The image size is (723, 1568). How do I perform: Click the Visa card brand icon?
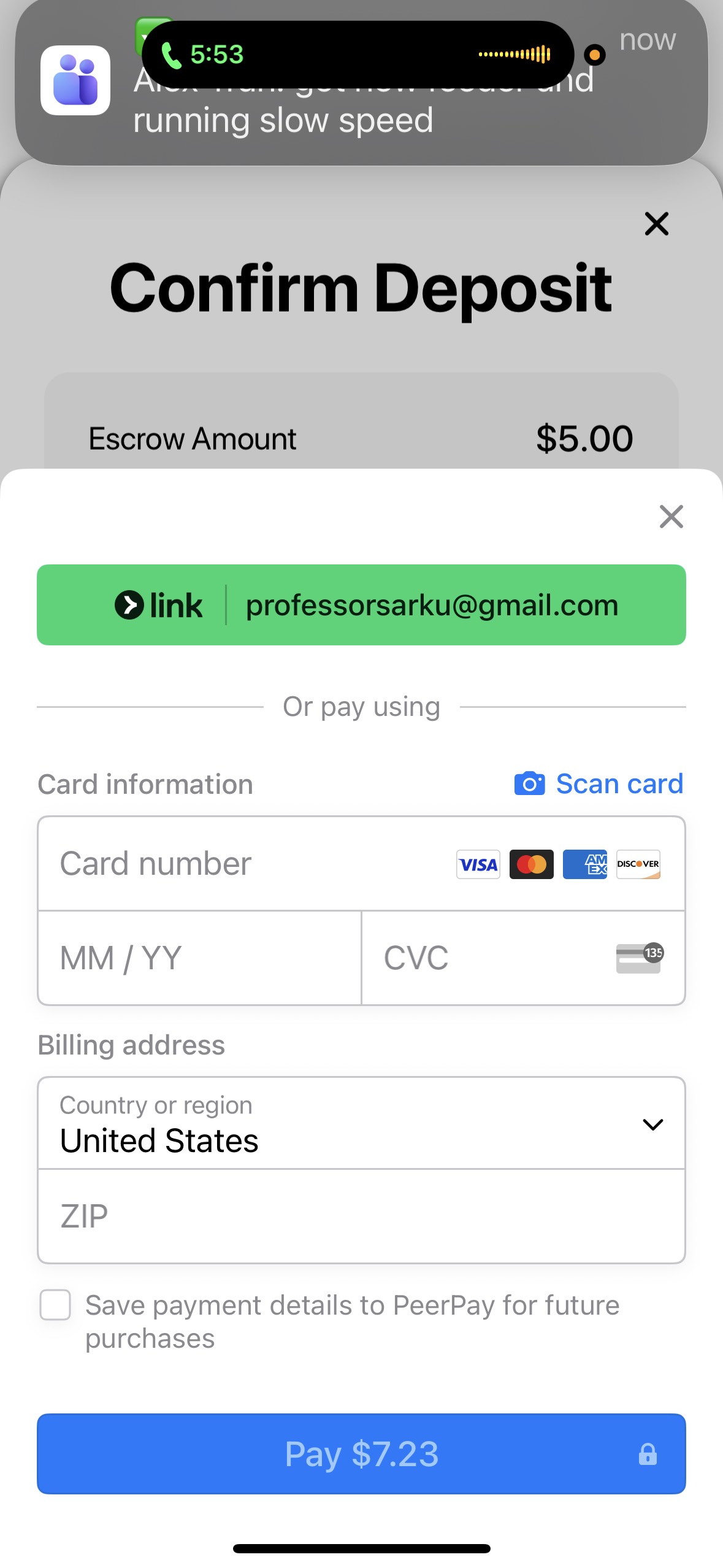click(478, 864)
